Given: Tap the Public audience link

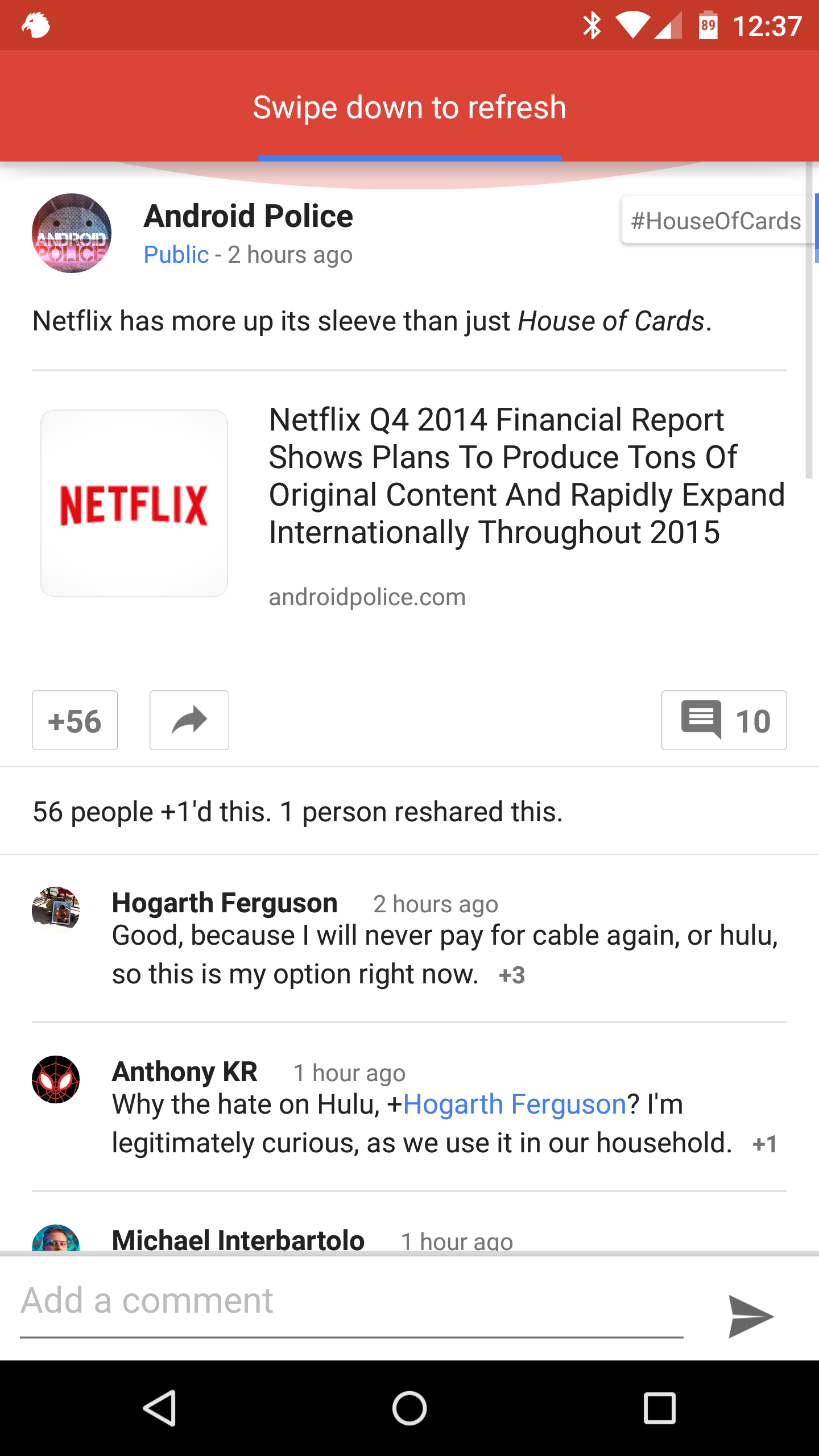Looking at the screenshot, I should pyautogui.click(x=175, y=254).
